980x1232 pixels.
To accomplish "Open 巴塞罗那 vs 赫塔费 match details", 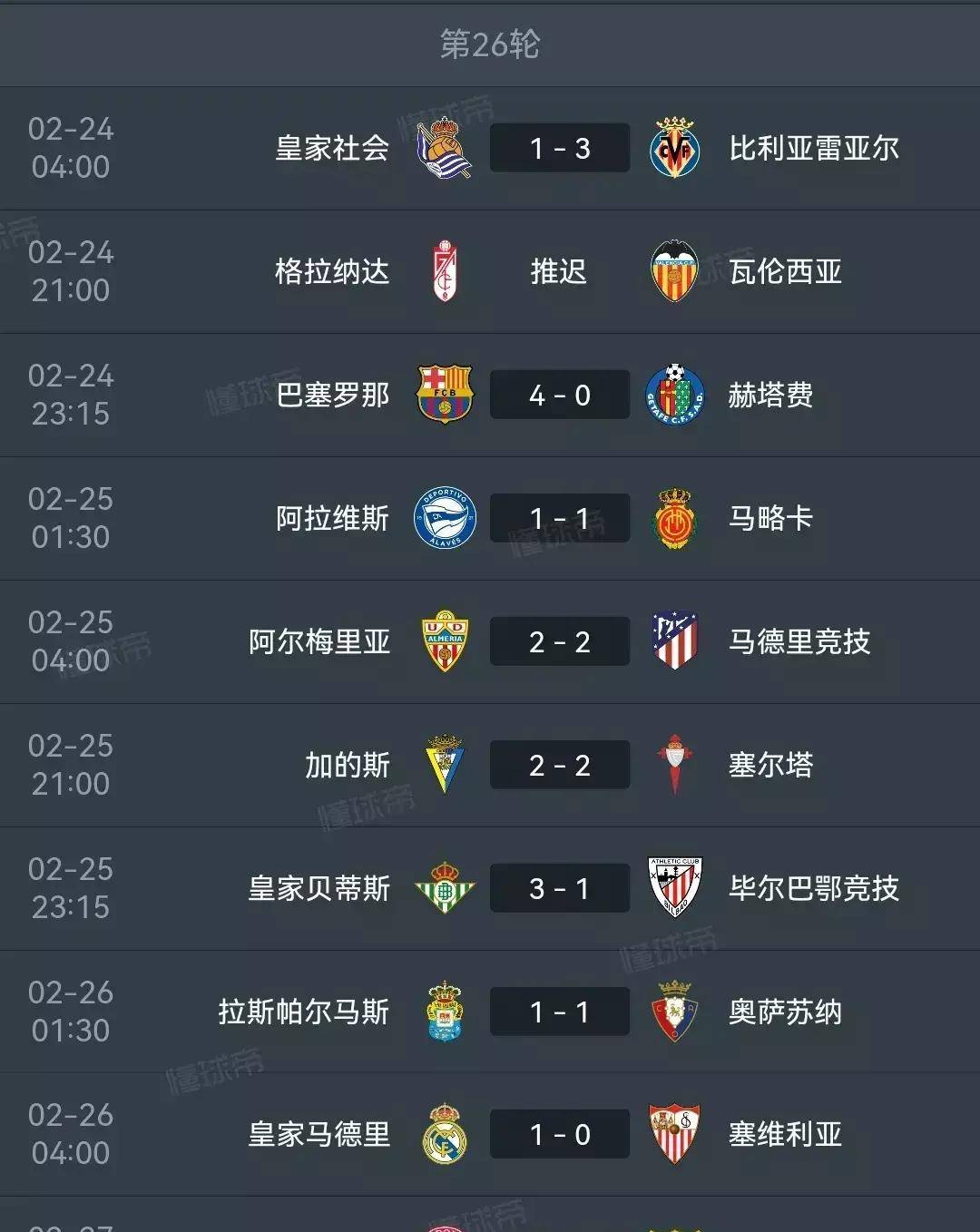I will (x=559, y=395).
